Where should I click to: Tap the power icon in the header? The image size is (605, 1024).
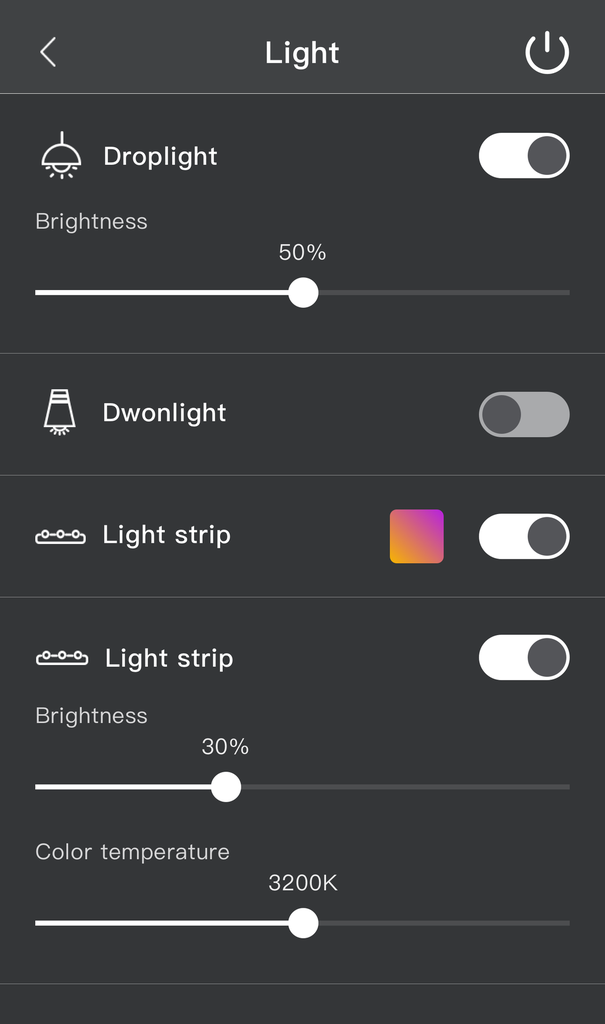547,53
